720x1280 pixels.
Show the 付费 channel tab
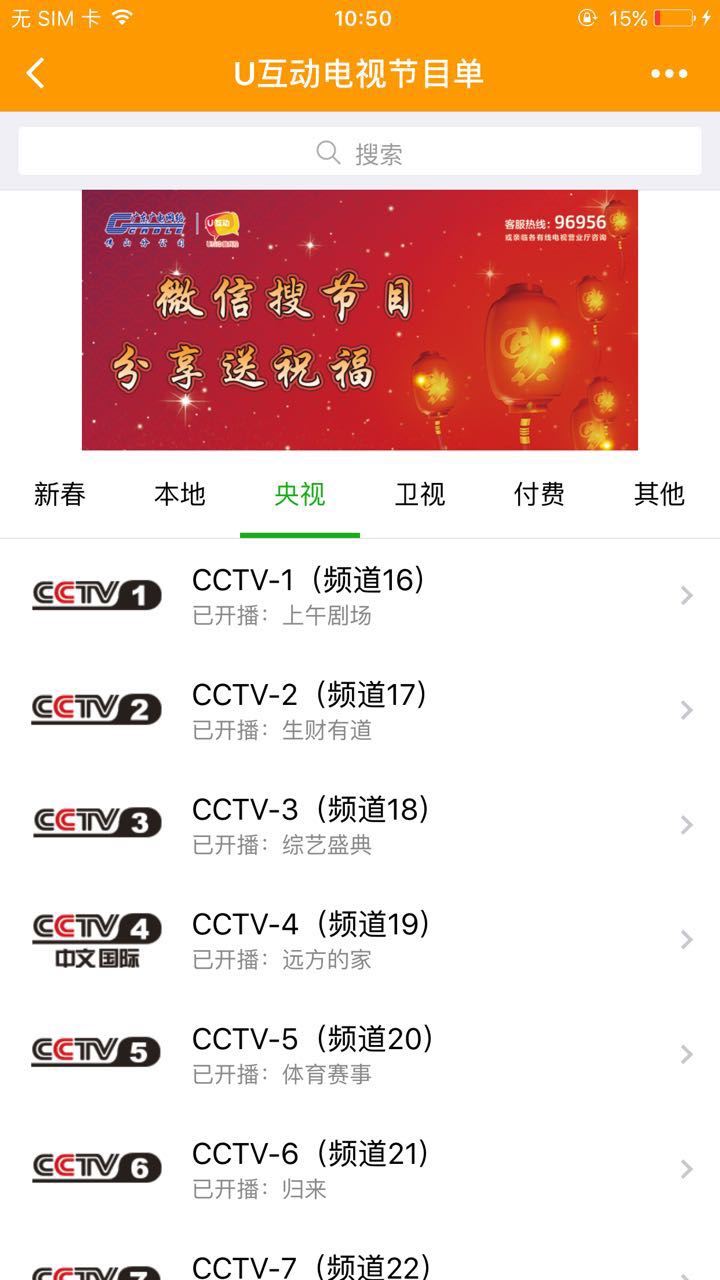pos(540,494)
